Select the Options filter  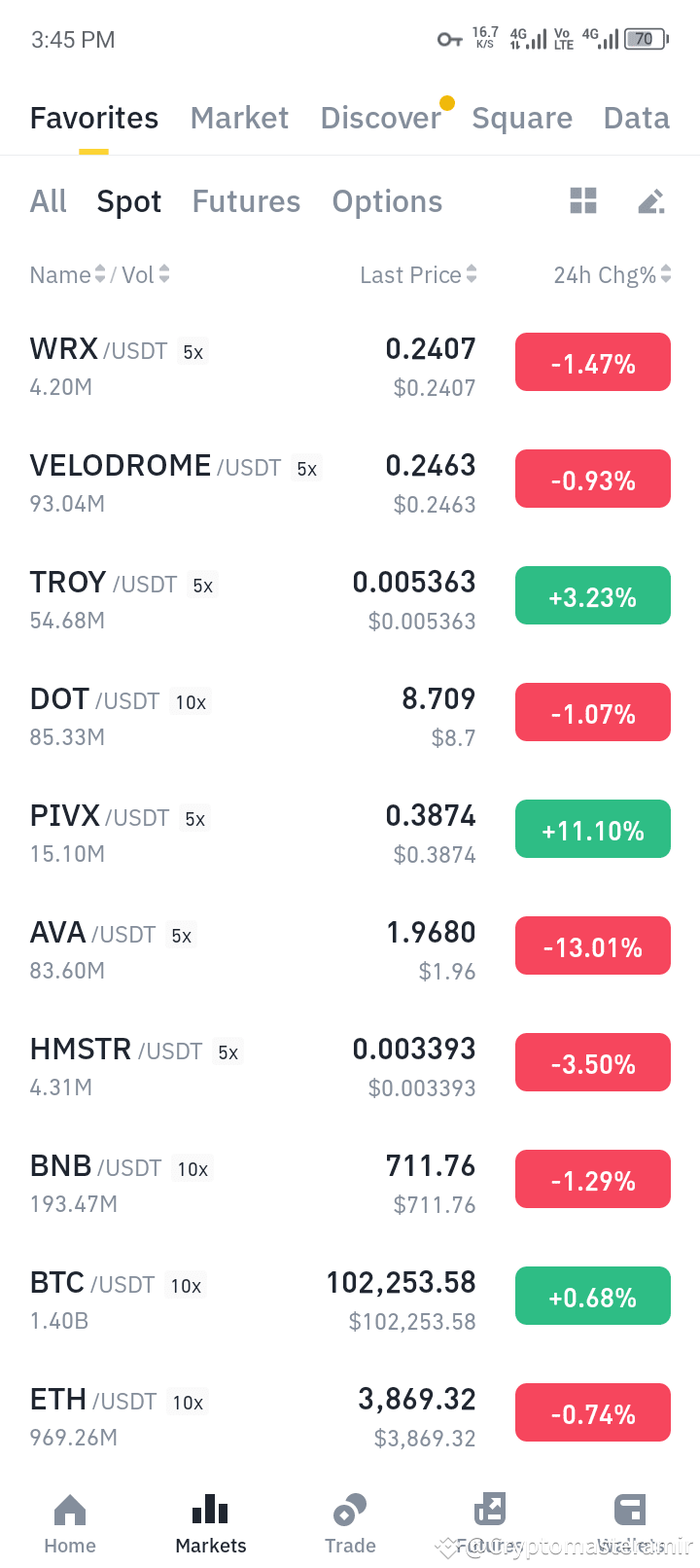point(387,201)
